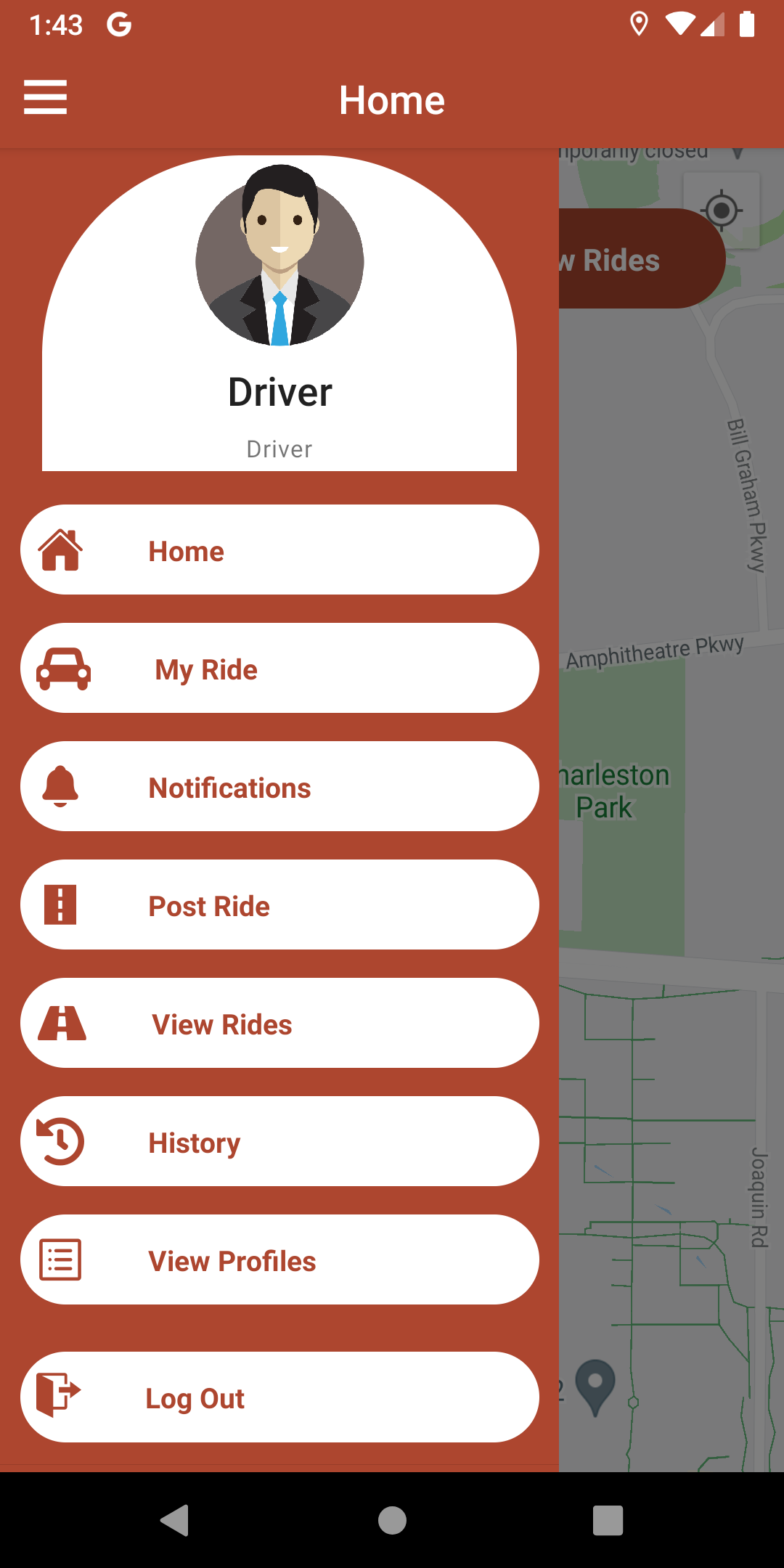Click the my-location crosshair on the map
The image size is (784, 1568).
pyautogui.click(x=721, y=209)
